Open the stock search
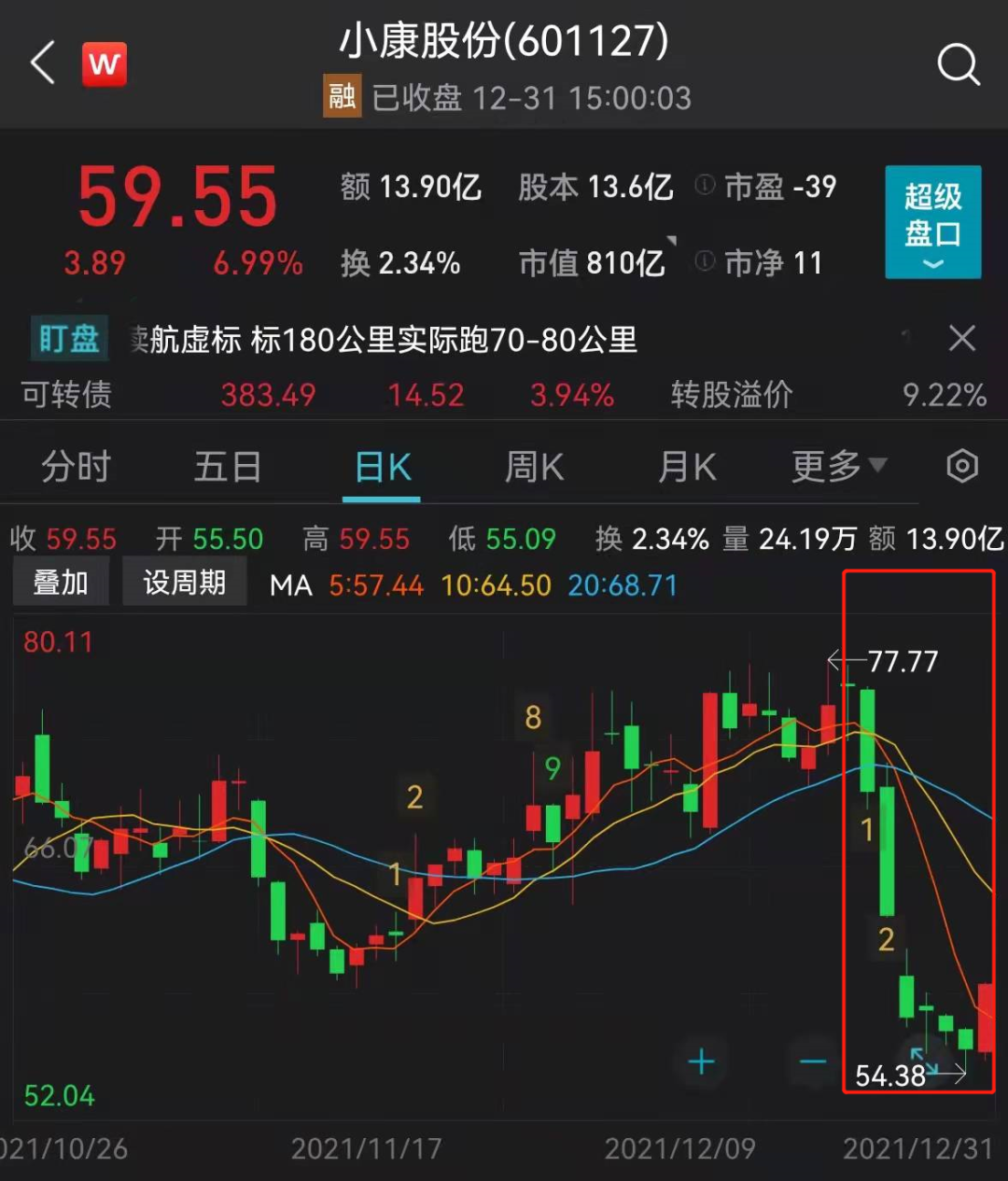Image resolution: width=1008 pixels, height=1181 pixels. pyautogui.click(x=959, y=63)
